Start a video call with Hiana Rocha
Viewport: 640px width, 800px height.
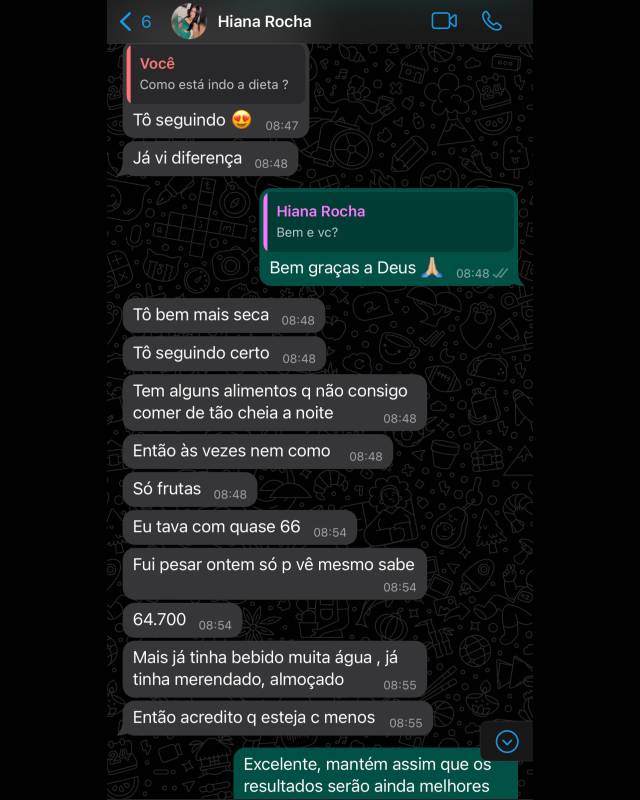[444, 21]
